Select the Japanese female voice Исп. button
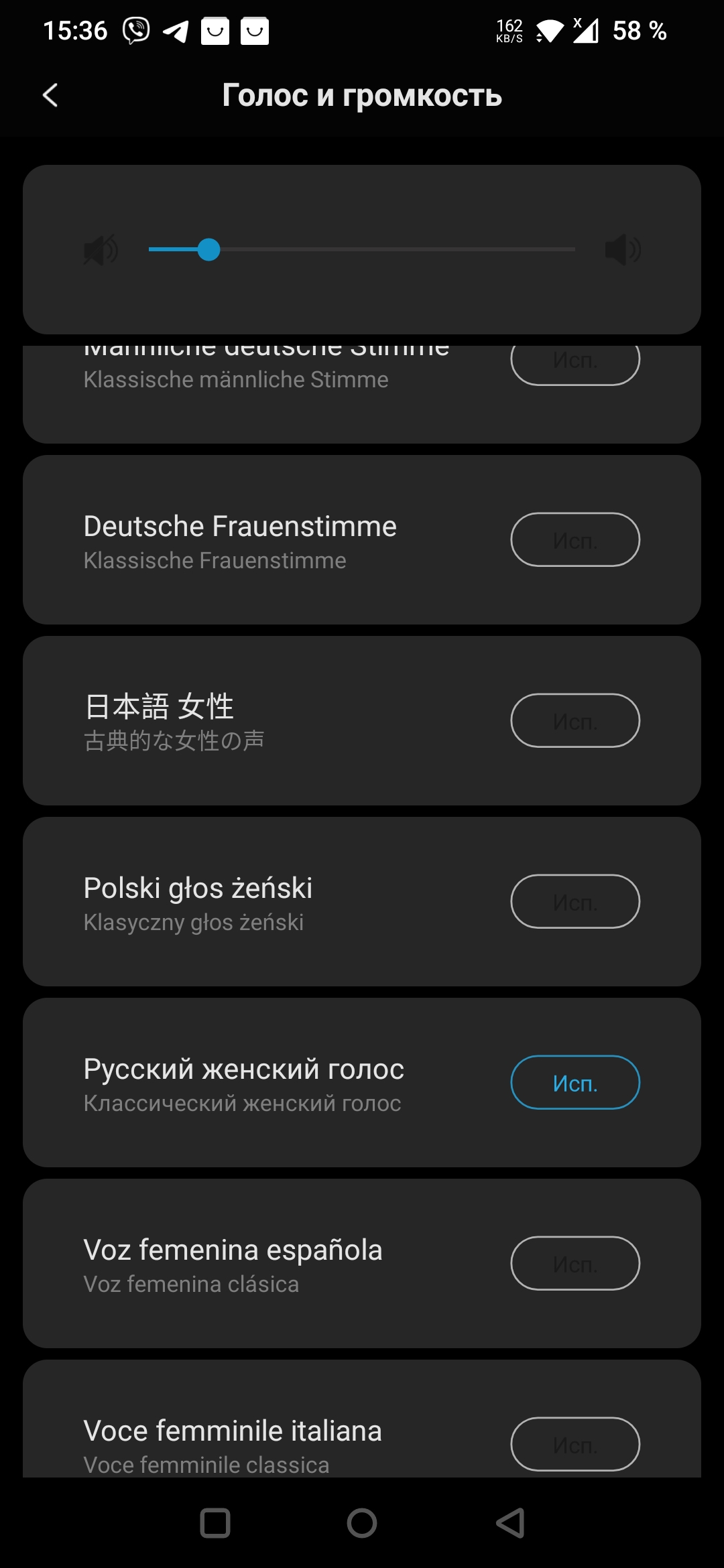This screenshot has height=1568, width=724. coord(575,720)
